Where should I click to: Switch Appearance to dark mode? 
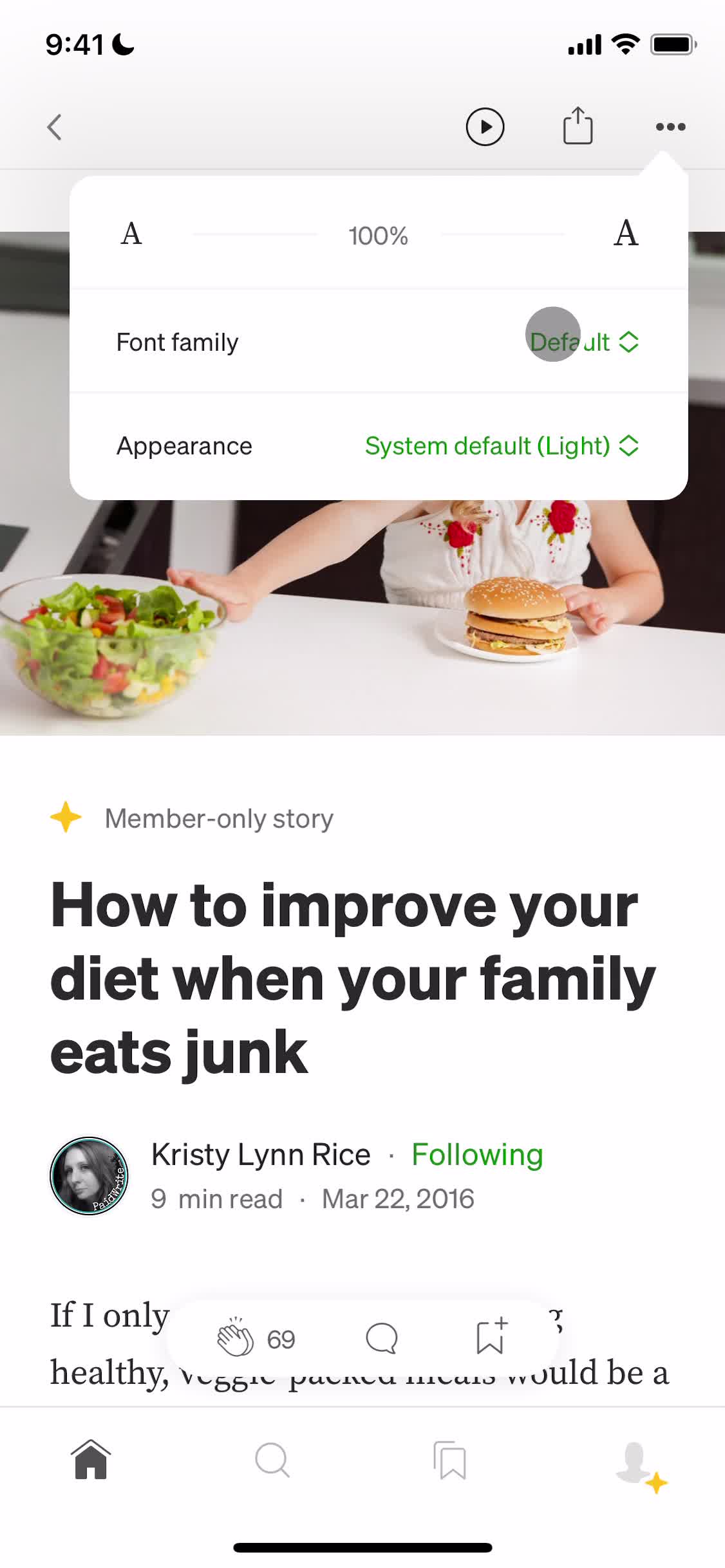(501, 445)
